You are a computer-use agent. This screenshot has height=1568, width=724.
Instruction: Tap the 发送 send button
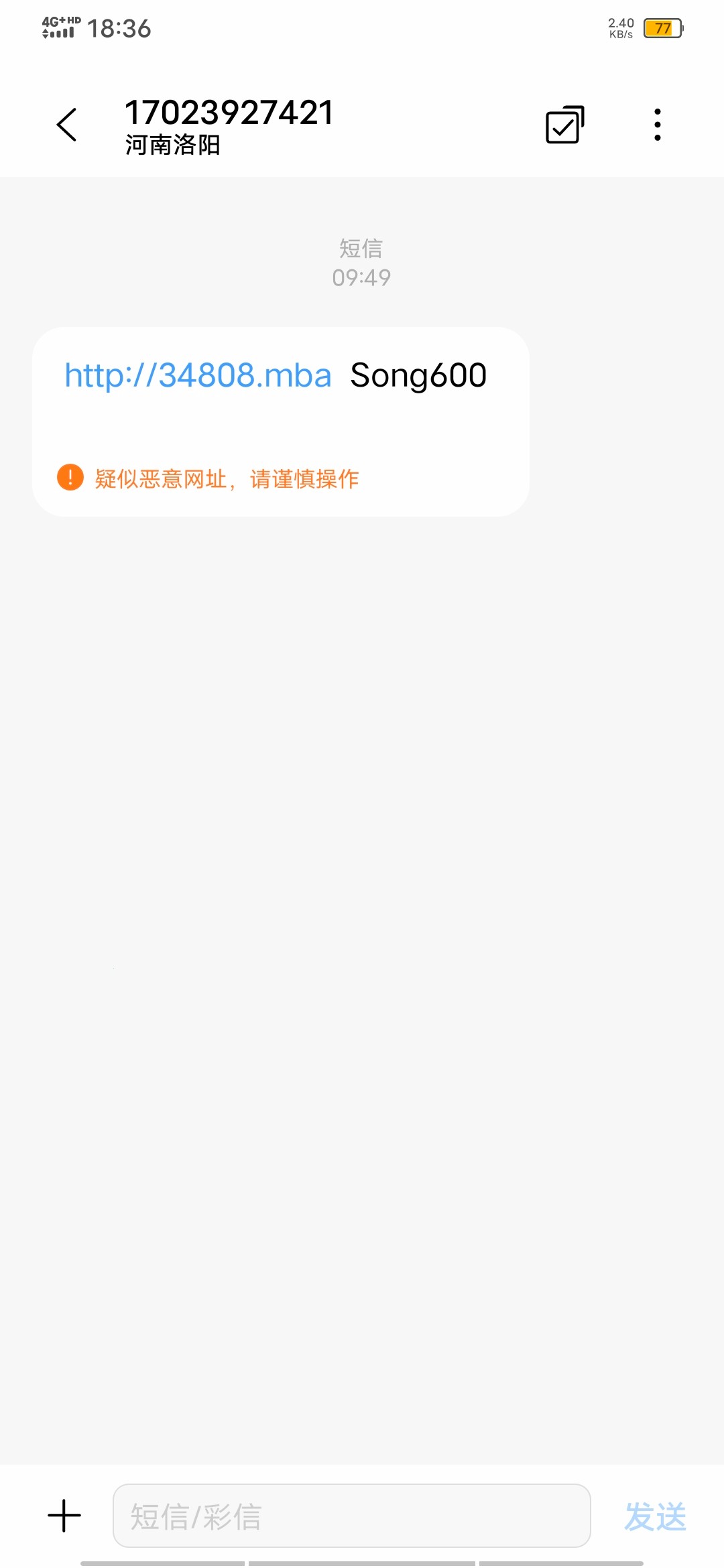click(x=655, y=1516)
